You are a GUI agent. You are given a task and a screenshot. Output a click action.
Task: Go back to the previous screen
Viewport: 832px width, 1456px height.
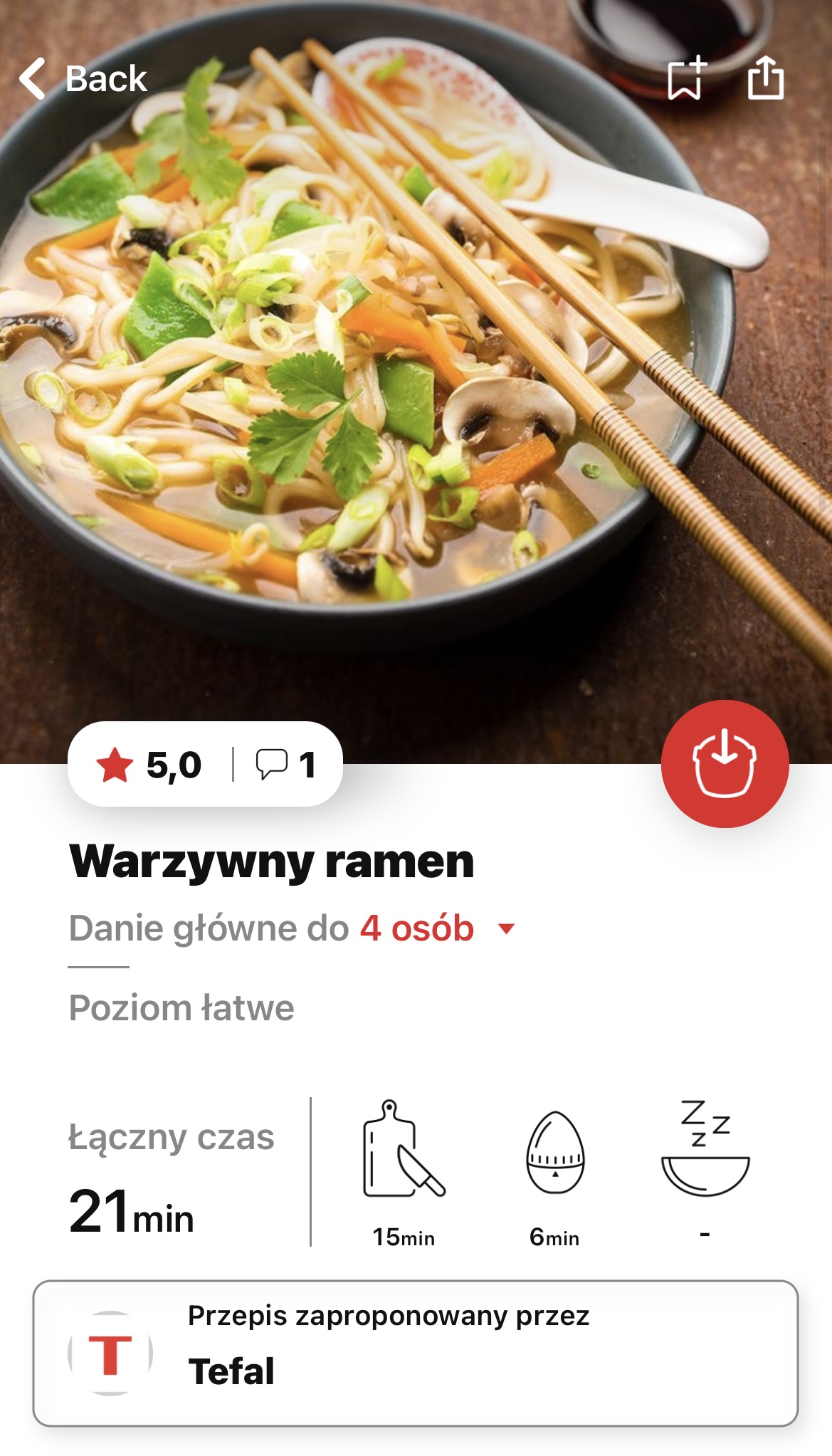click(x=83, y=78)
